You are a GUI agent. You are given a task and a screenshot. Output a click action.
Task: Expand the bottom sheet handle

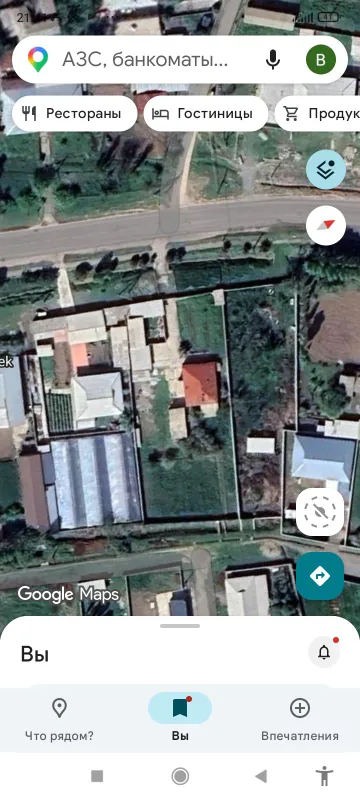[x=180, y=626]
